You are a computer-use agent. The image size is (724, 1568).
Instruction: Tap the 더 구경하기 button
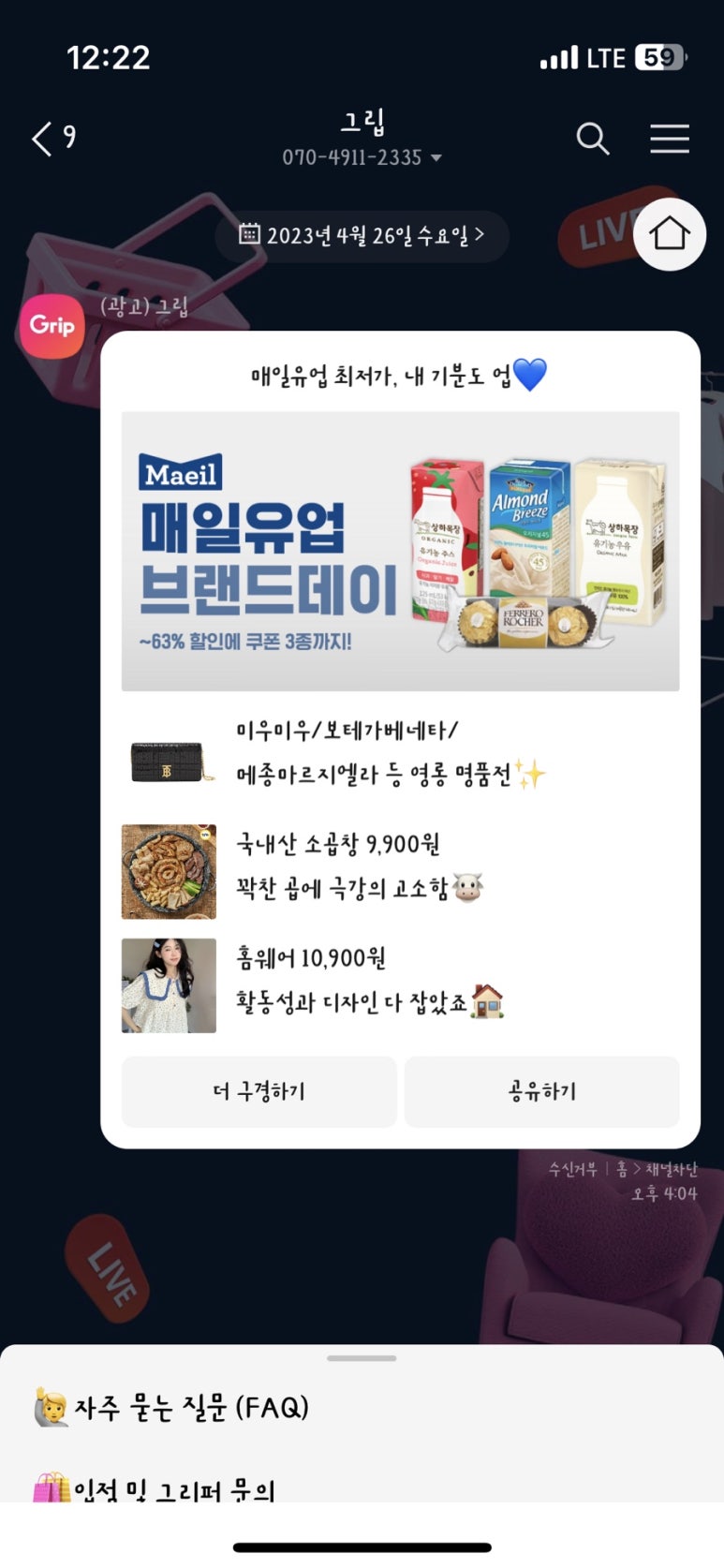click(259, 1091)
